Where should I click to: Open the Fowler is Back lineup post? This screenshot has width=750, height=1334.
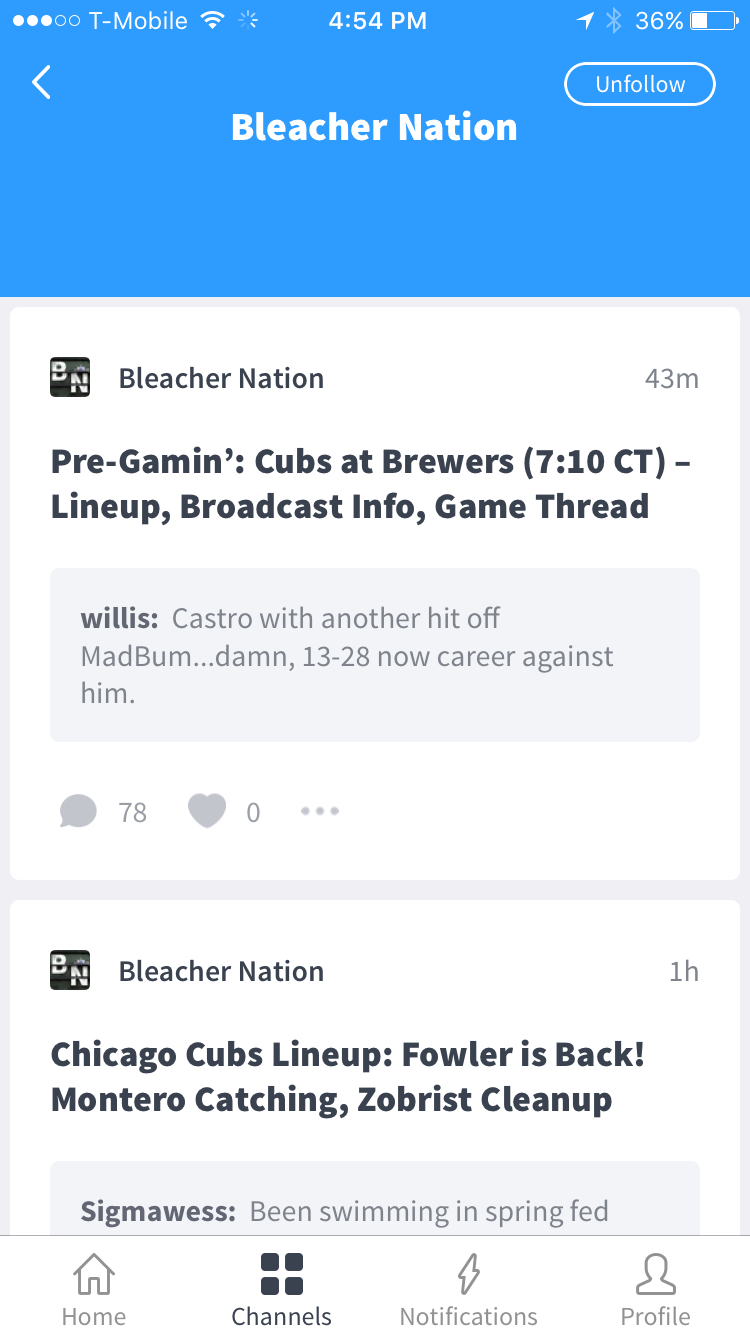click(348, 1076)
